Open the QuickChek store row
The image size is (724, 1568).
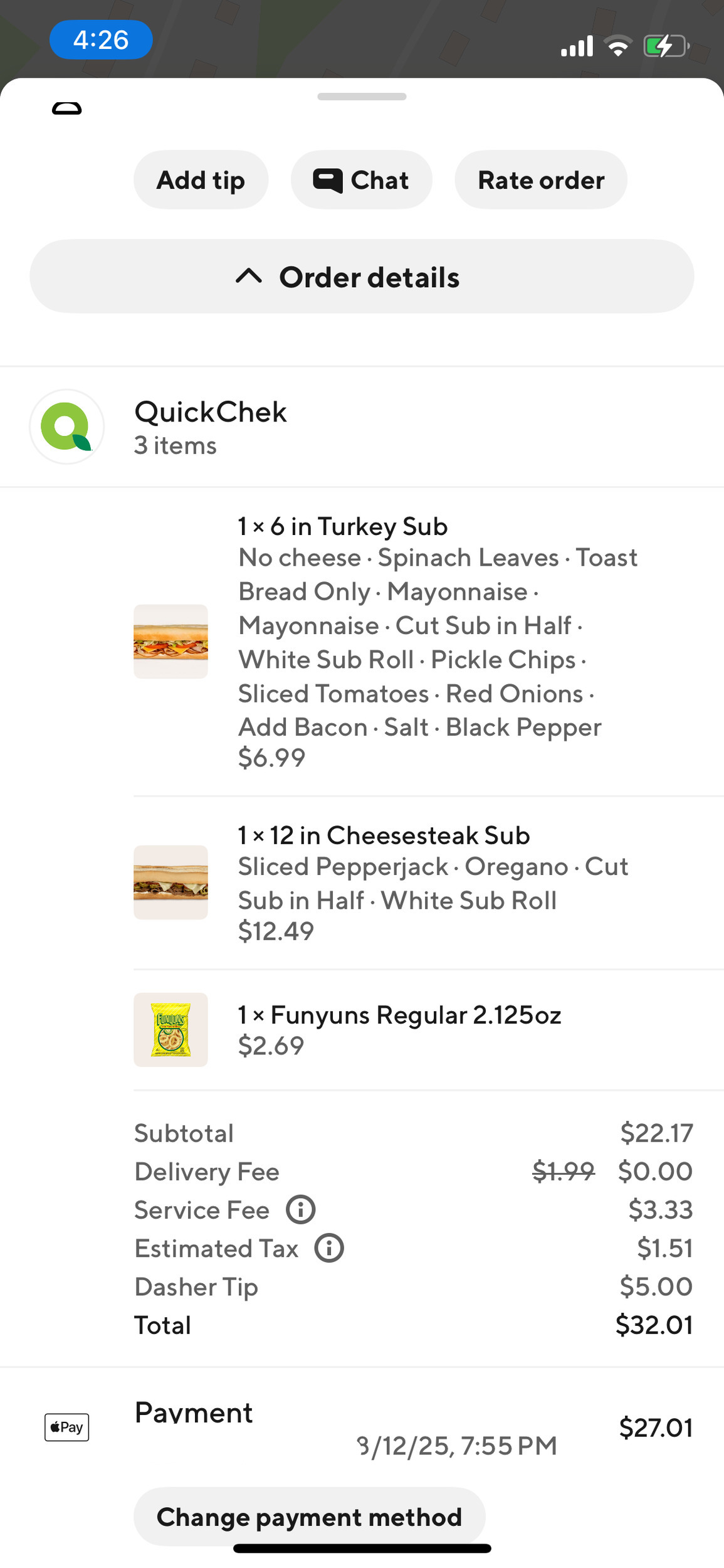click(x=362, y=427)
